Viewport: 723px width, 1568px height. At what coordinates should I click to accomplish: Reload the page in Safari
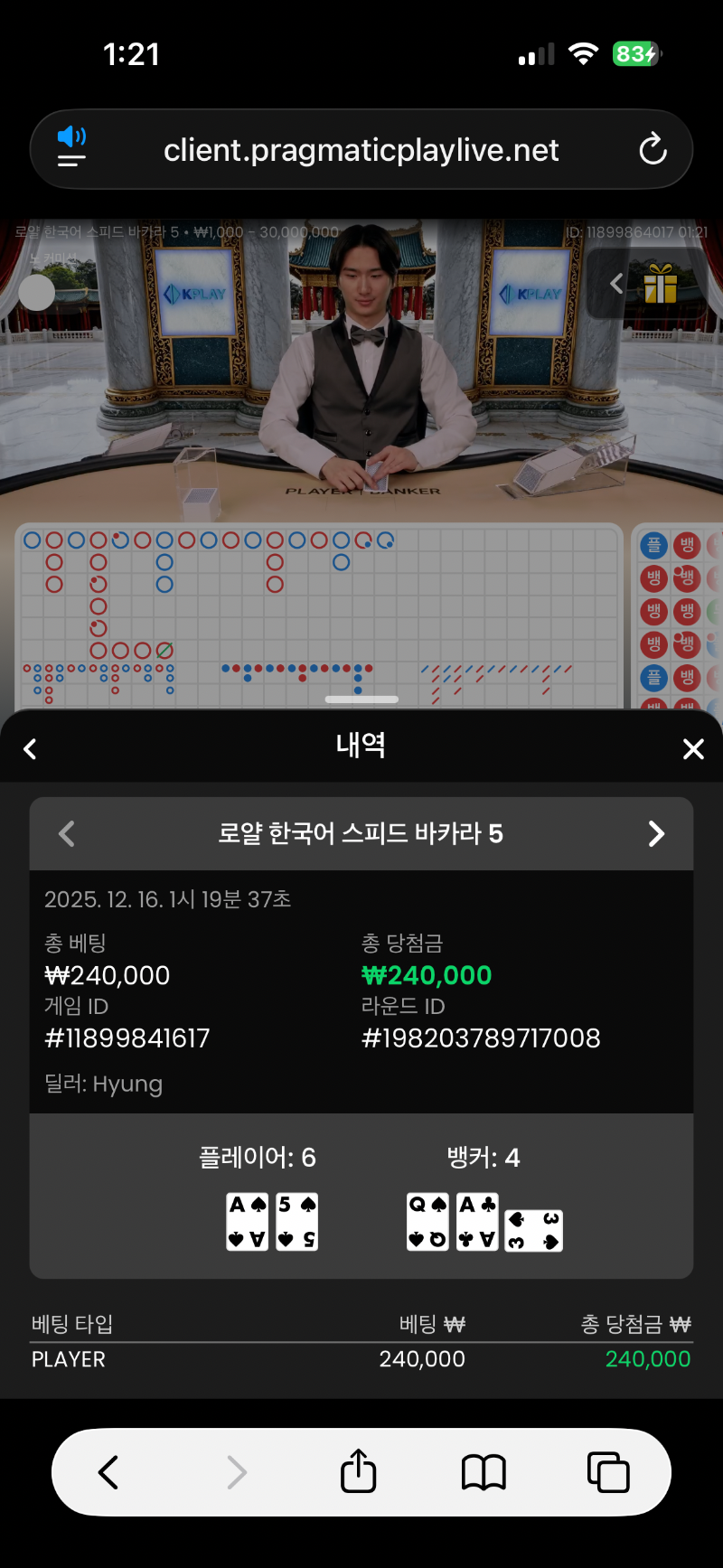click(653, 149)
